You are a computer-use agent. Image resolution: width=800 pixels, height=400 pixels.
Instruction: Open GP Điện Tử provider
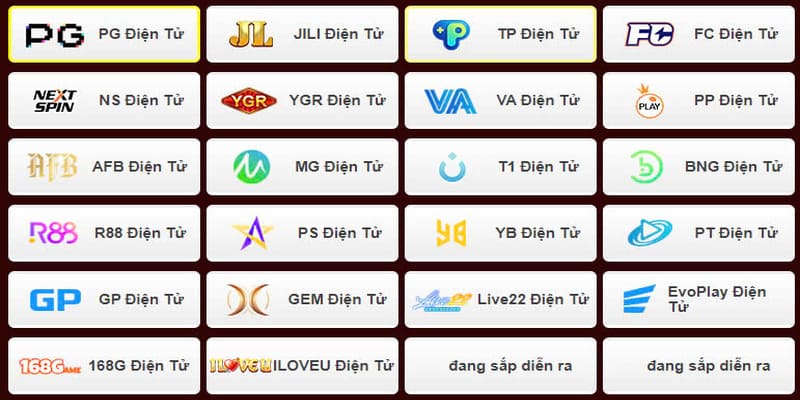[x=103, y=299]
